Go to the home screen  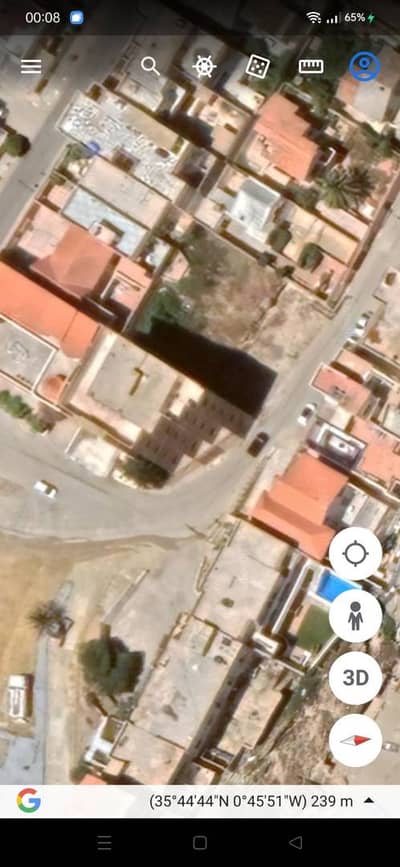200,843
